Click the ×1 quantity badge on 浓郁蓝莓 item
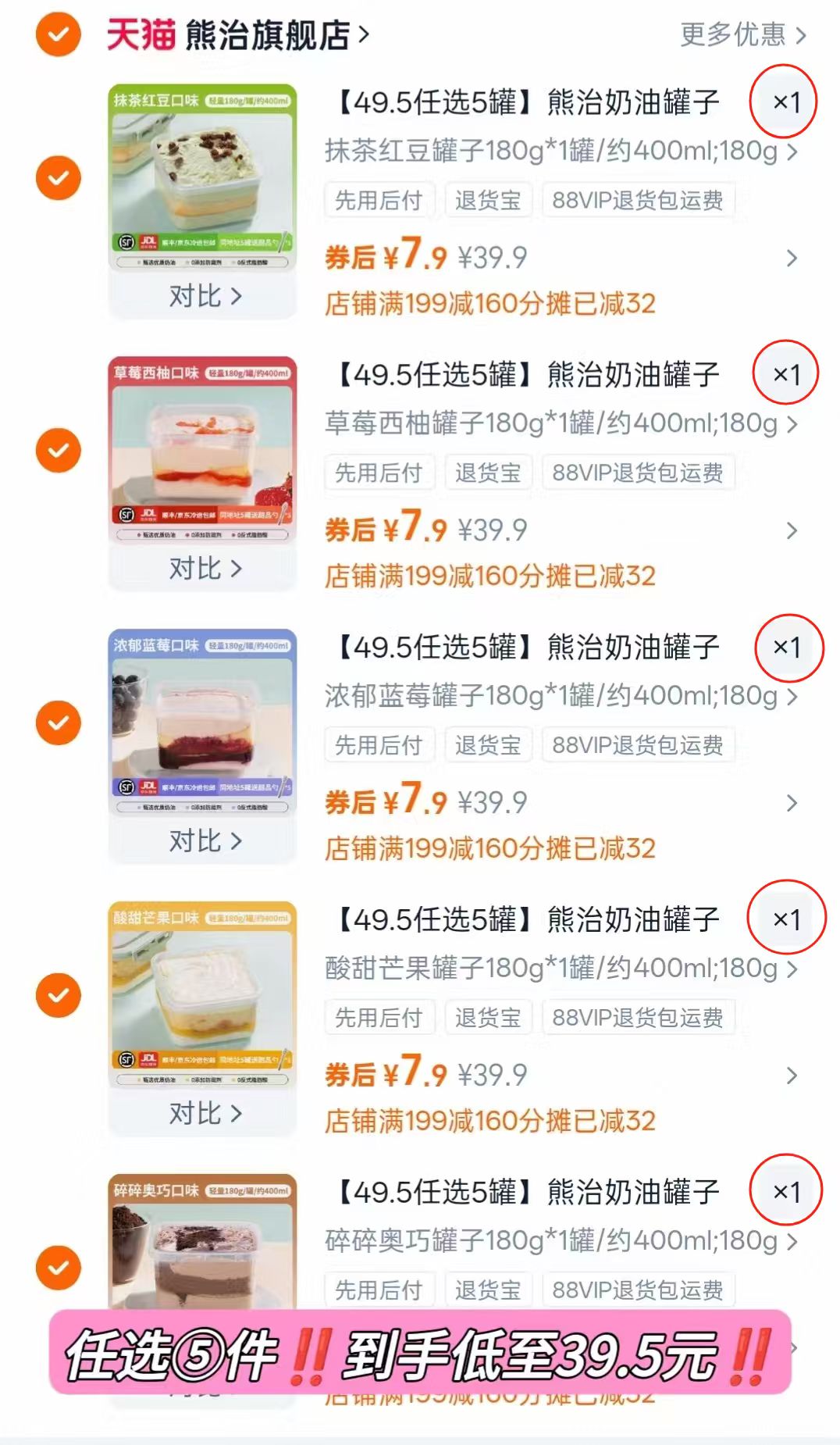The height and width of the screenshot is (1445, 840). [x=788, y=648]
